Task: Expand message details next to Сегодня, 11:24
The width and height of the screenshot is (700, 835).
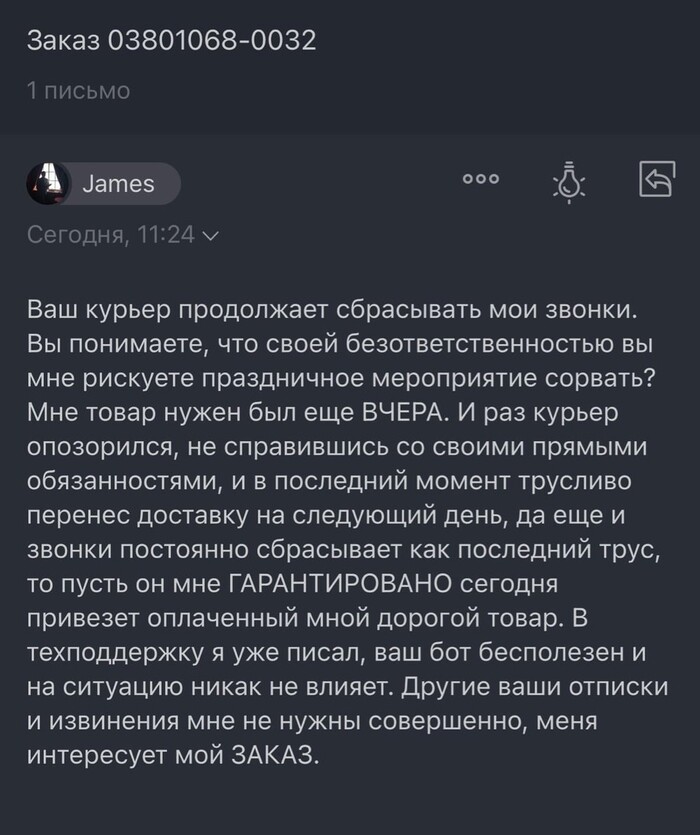Action: pyautogui.click(x=209, y=235)
